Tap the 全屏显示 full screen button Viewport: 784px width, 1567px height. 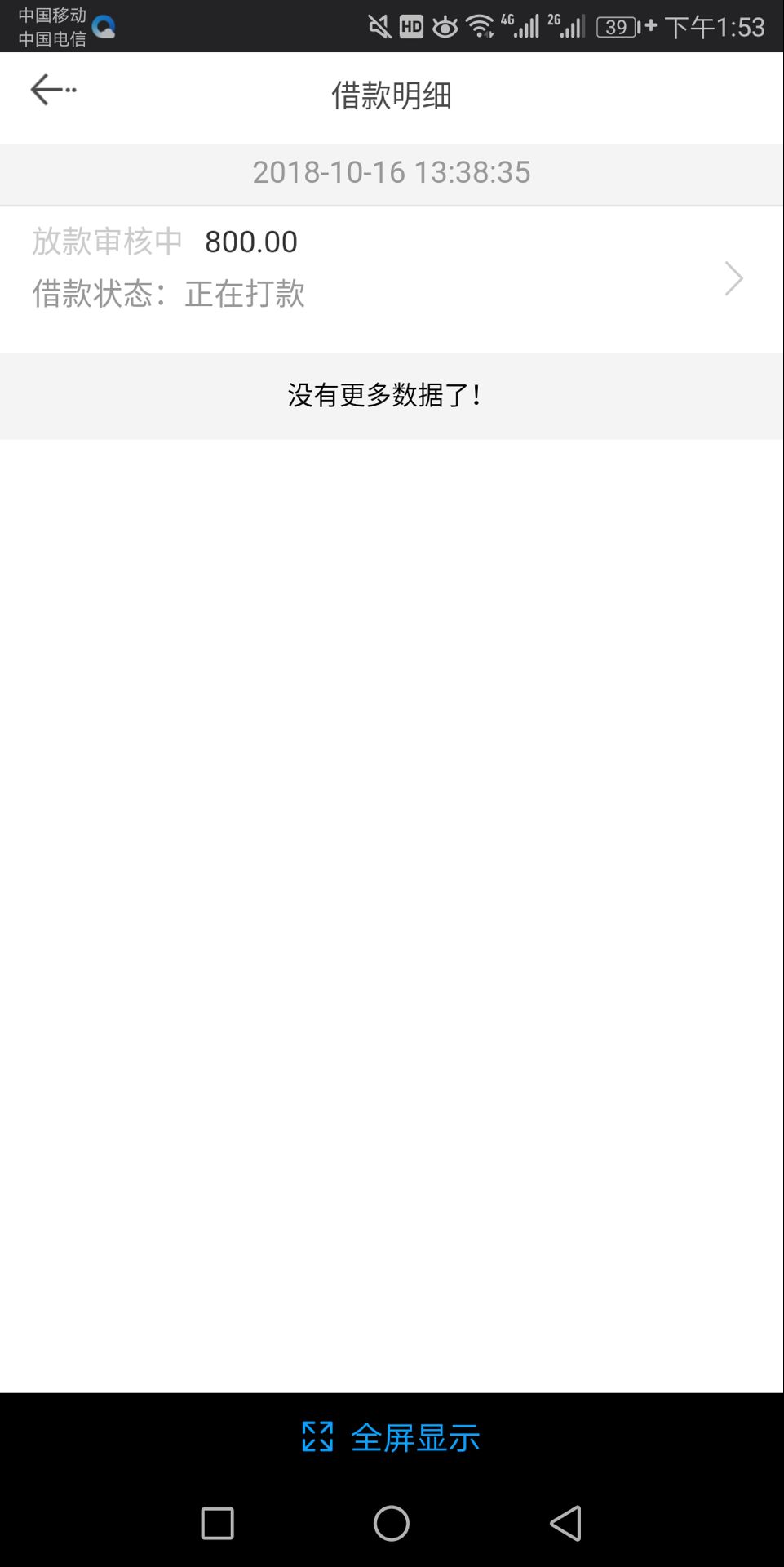[x=391, y=1437]
